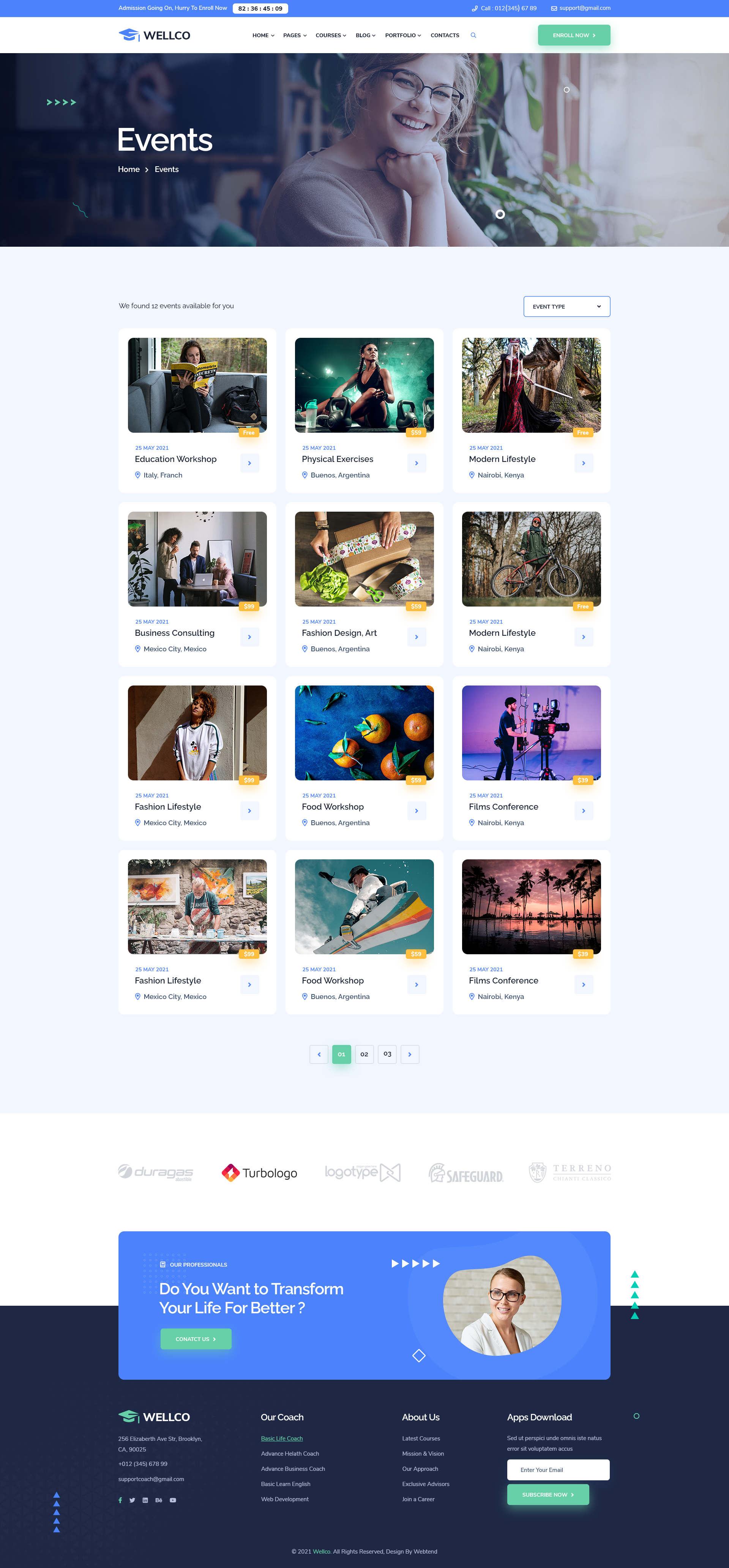Go to pagination page 02

364,1054
